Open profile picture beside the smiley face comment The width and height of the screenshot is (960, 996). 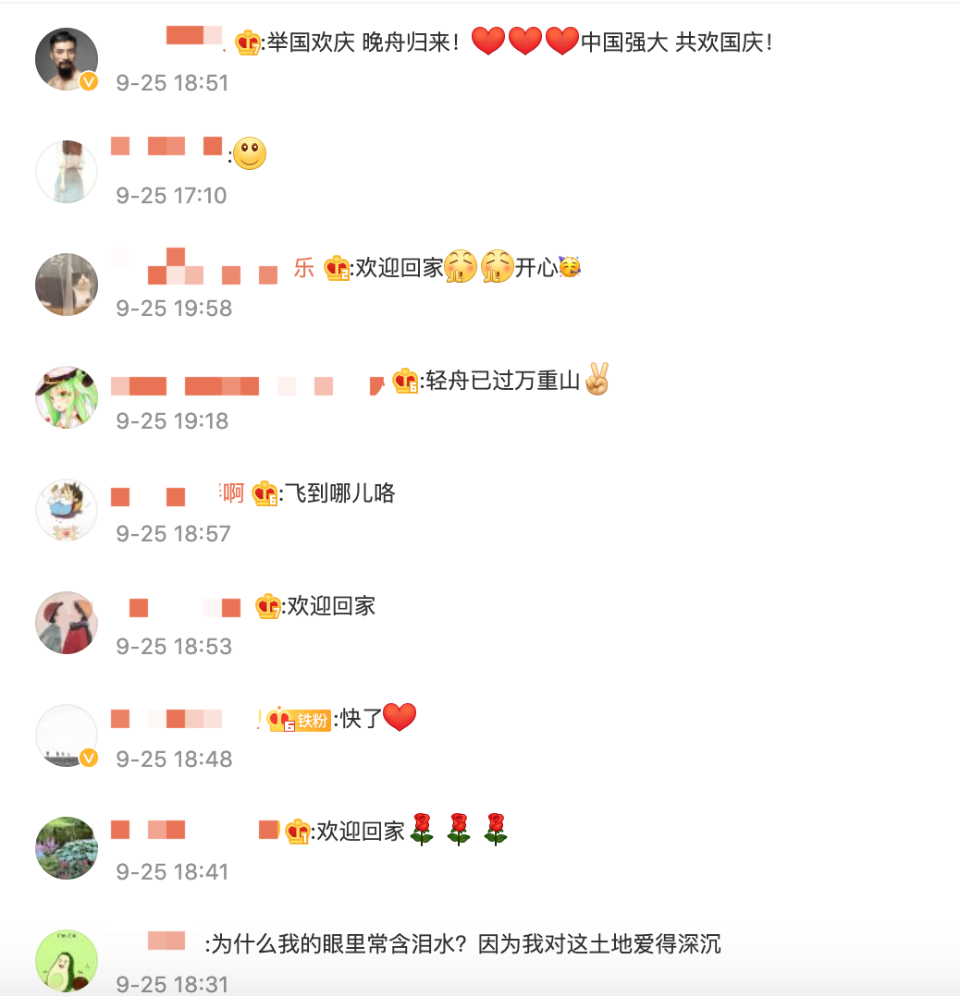(x=67, y=172)
